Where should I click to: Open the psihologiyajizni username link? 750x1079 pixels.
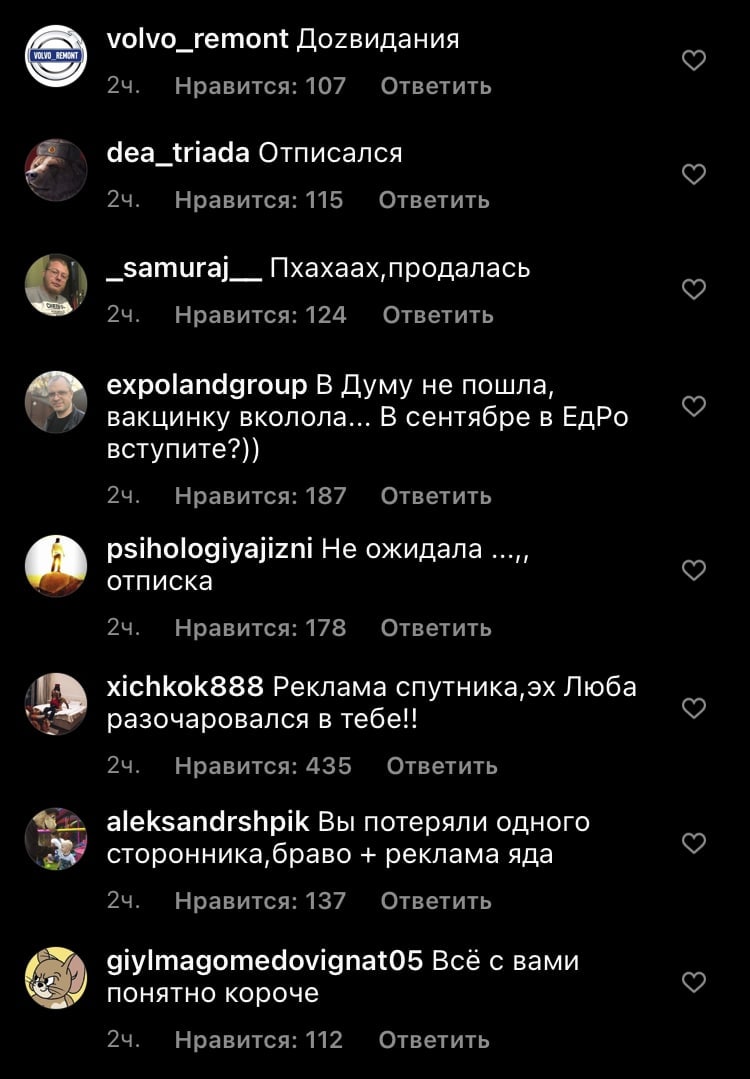click(210, 549)
